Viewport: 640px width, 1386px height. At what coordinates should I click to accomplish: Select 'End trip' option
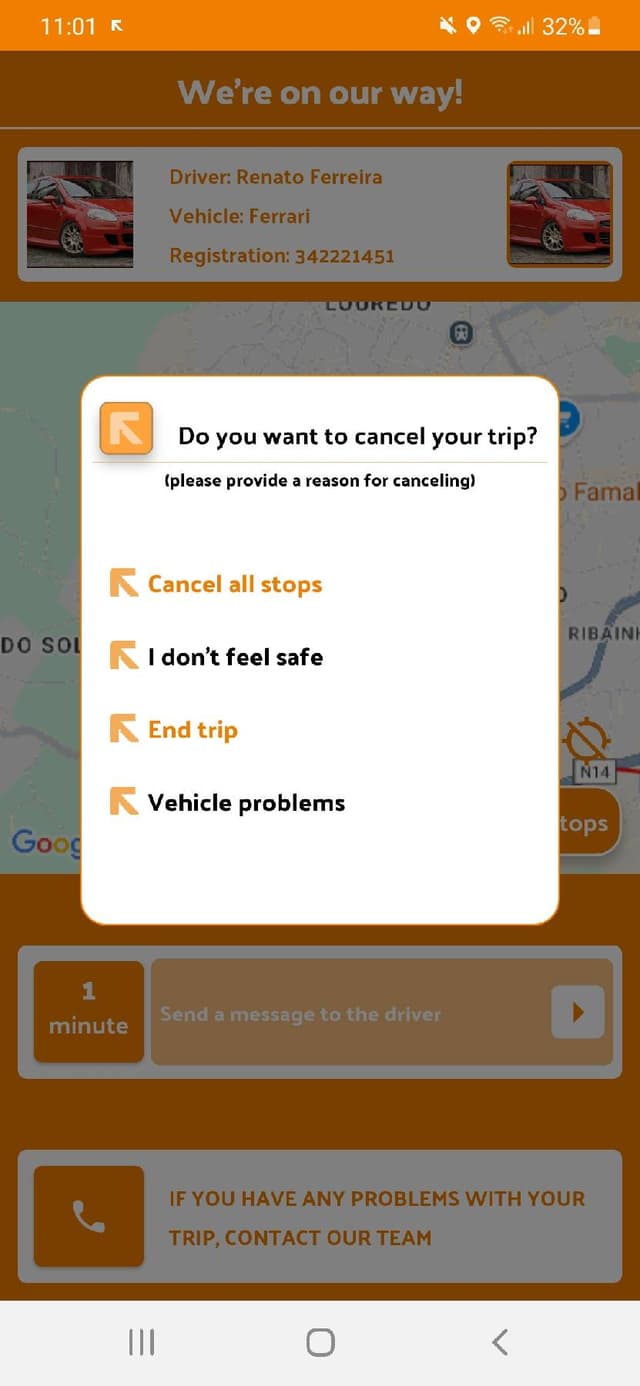tap(192, 730)
